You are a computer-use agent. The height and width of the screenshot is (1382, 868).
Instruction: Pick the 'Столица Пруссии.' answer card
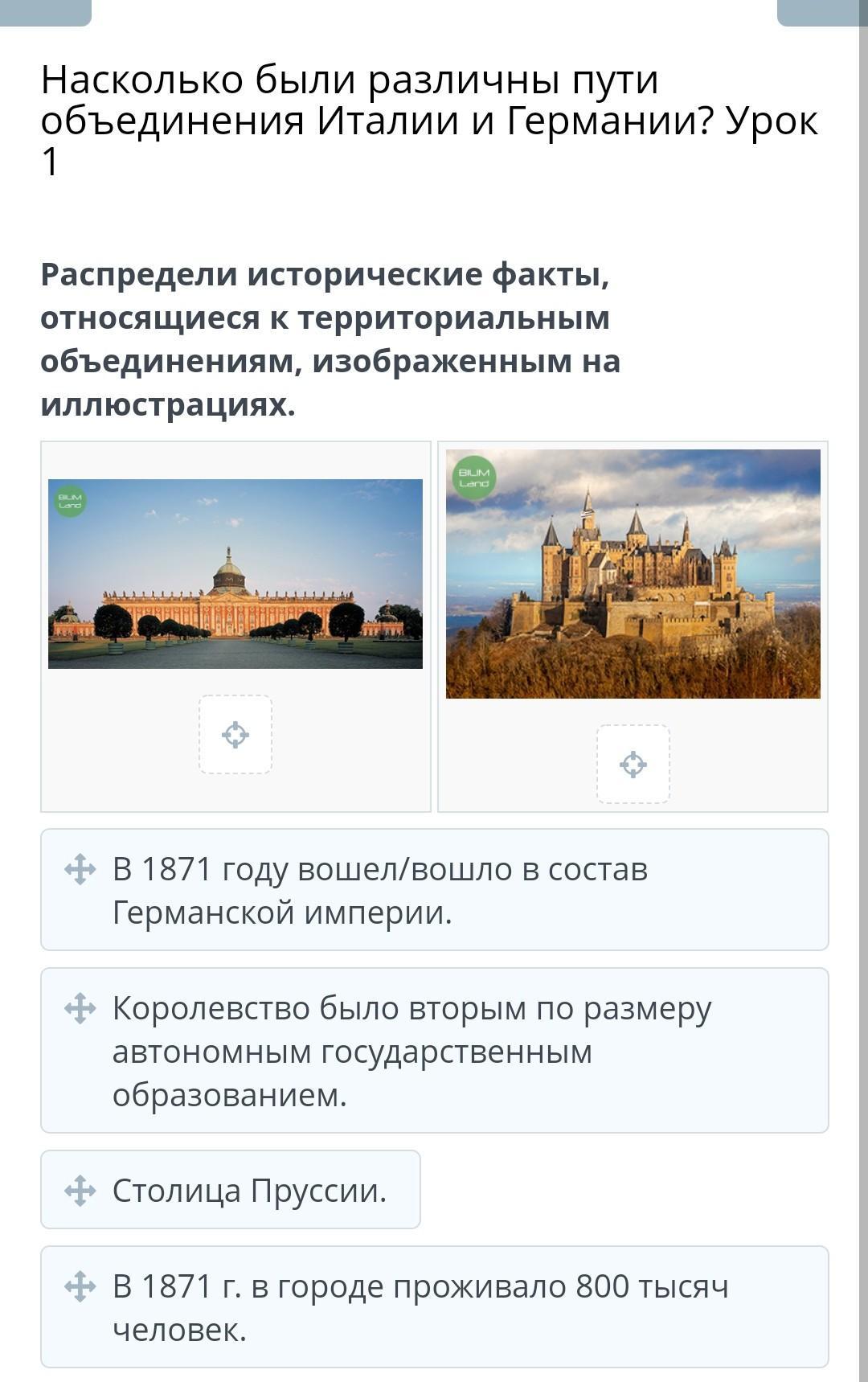(x=231, y=1190)
